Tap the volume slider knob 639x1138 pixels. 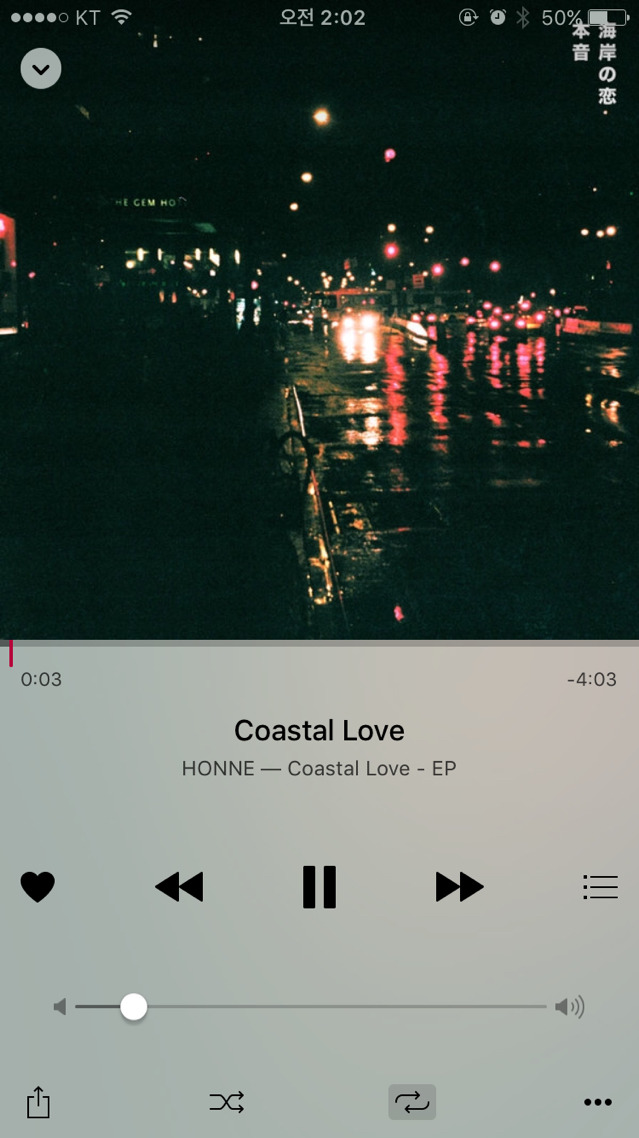pos(134,1007)
